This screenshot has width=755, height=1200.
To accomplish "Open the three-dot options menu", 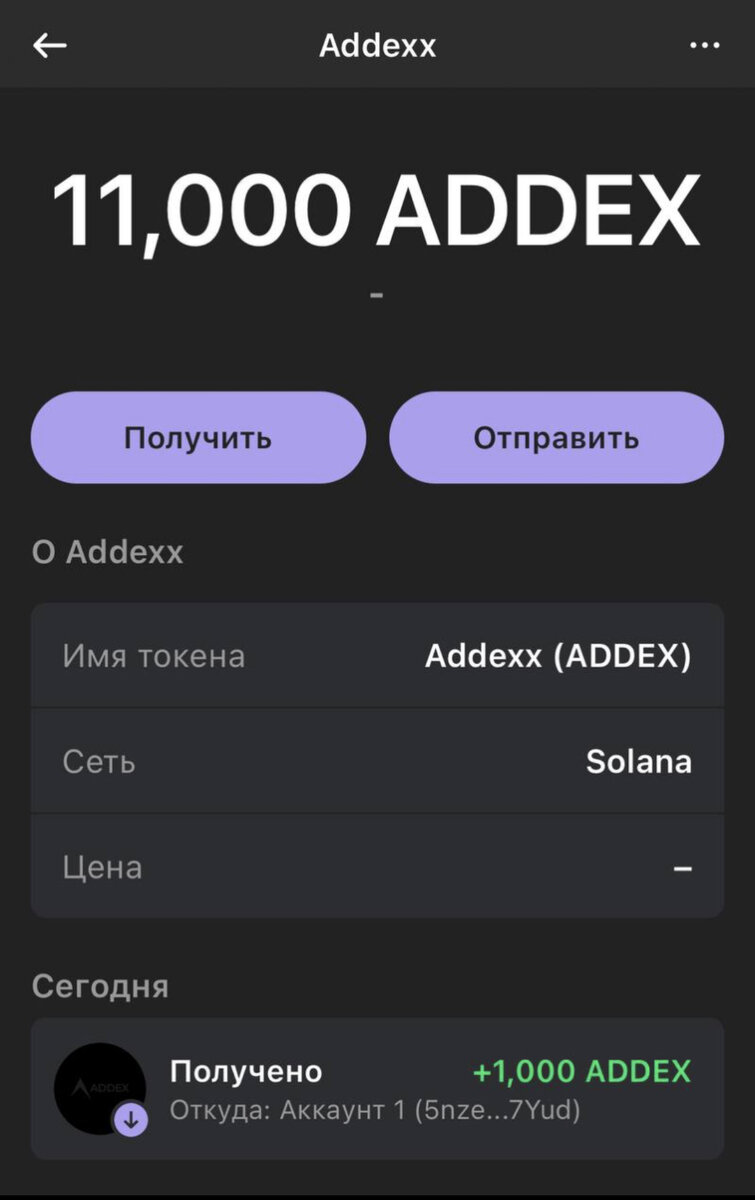I will pos(706,44).
